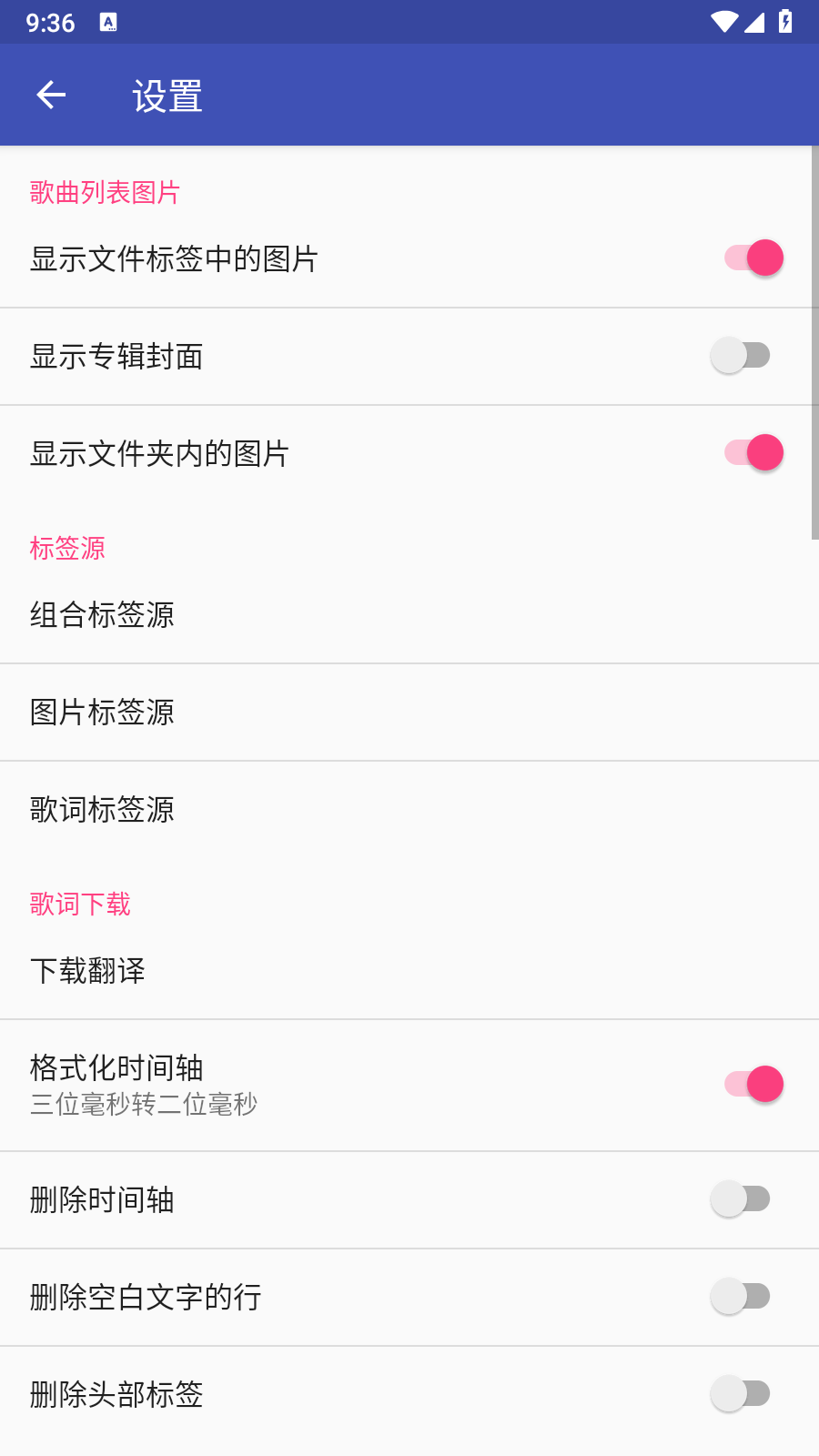Screen dimensions: 819x1456
Task: Open 组合标签源 setting
Action: pos(409,615)
